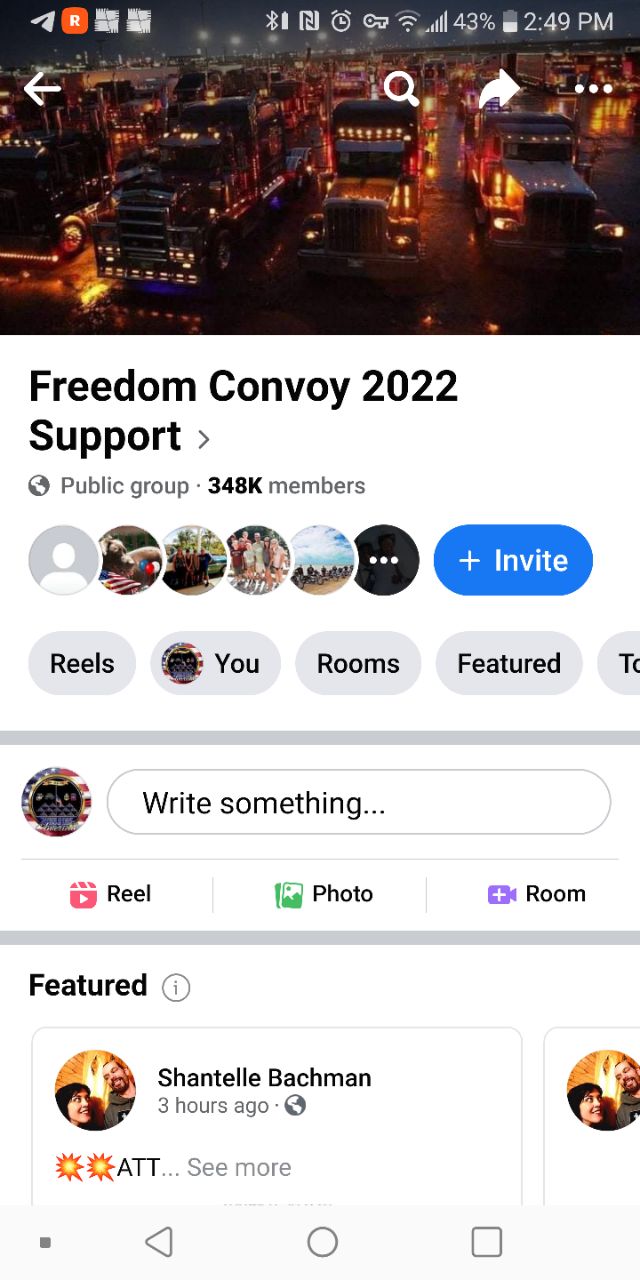This screenshot has height=1280, width=640.
Task: Expand See more on Shantelle Bachman's post
Action: tap(239, 1167)
